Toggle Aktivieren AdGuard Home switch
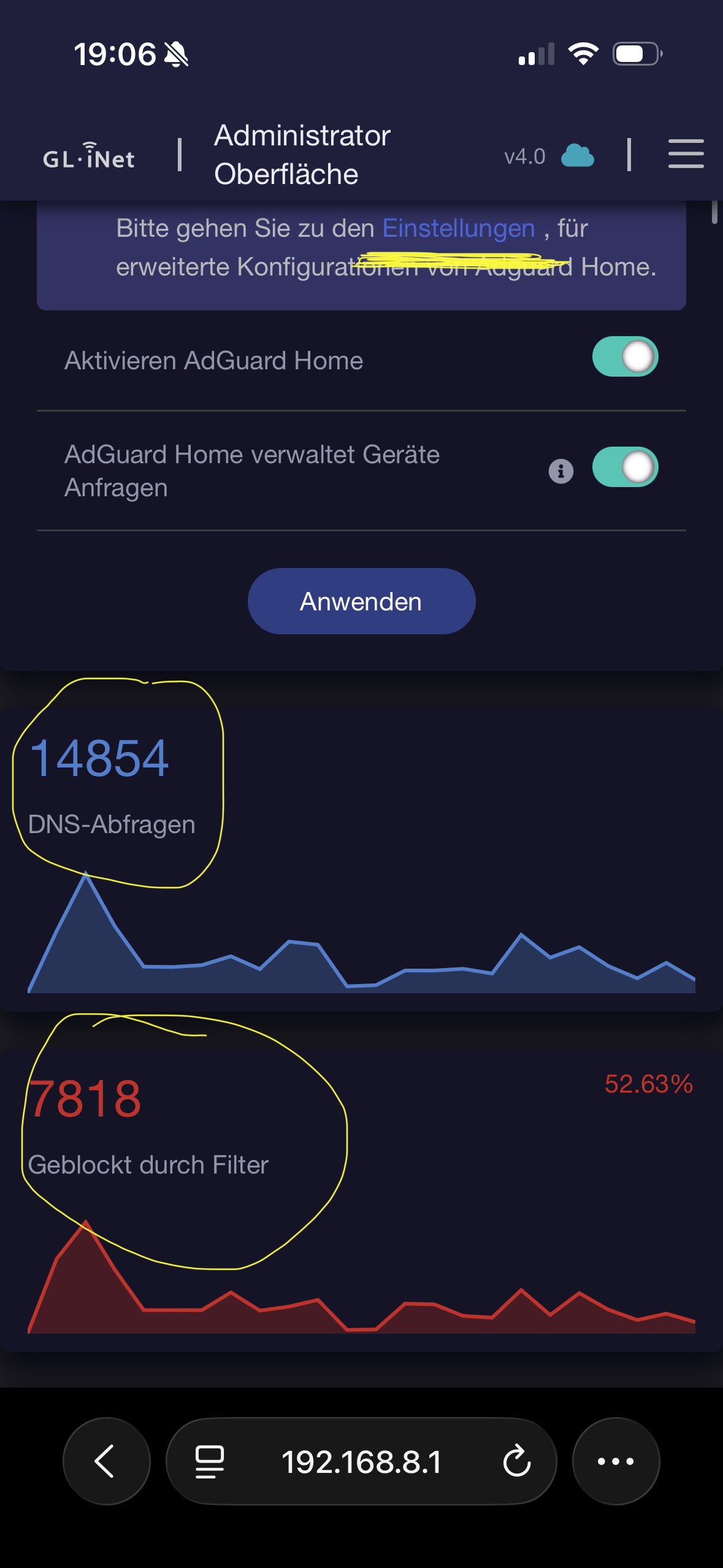Screen dimensions: 723x1568 click(x=625, y=357)
